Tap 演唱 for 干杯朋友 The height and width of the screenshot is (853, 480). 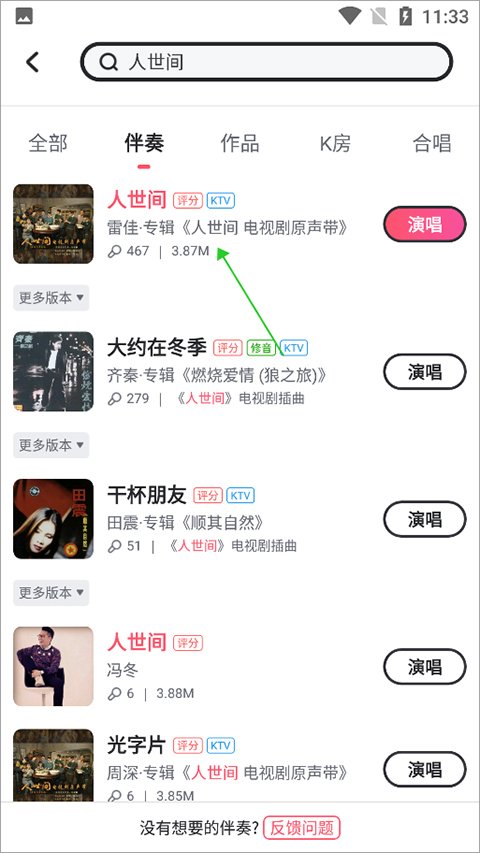pyautogui.click(x=425, y=520)
